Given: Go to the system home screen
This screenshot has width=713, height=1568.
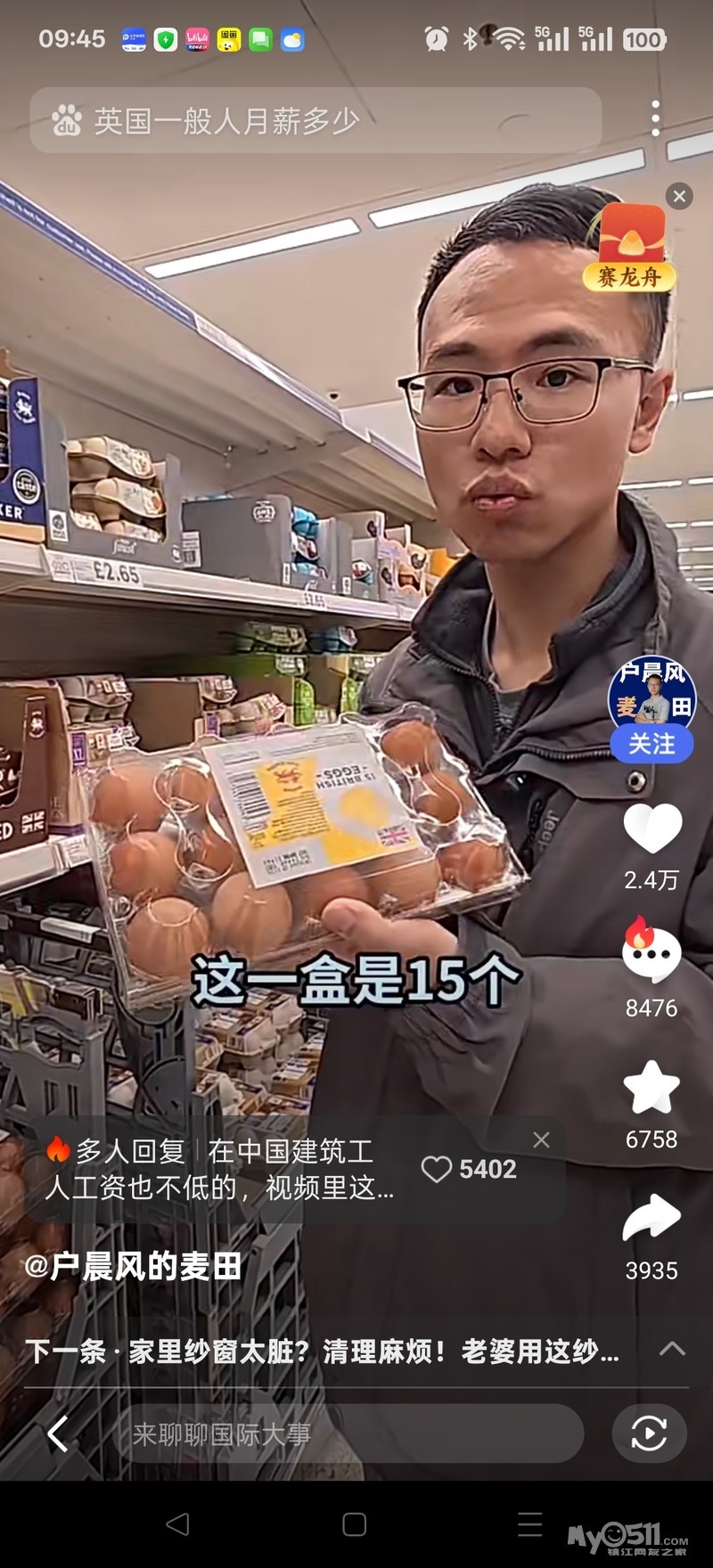Looking at the screenshot, I should click(355, 1524).
